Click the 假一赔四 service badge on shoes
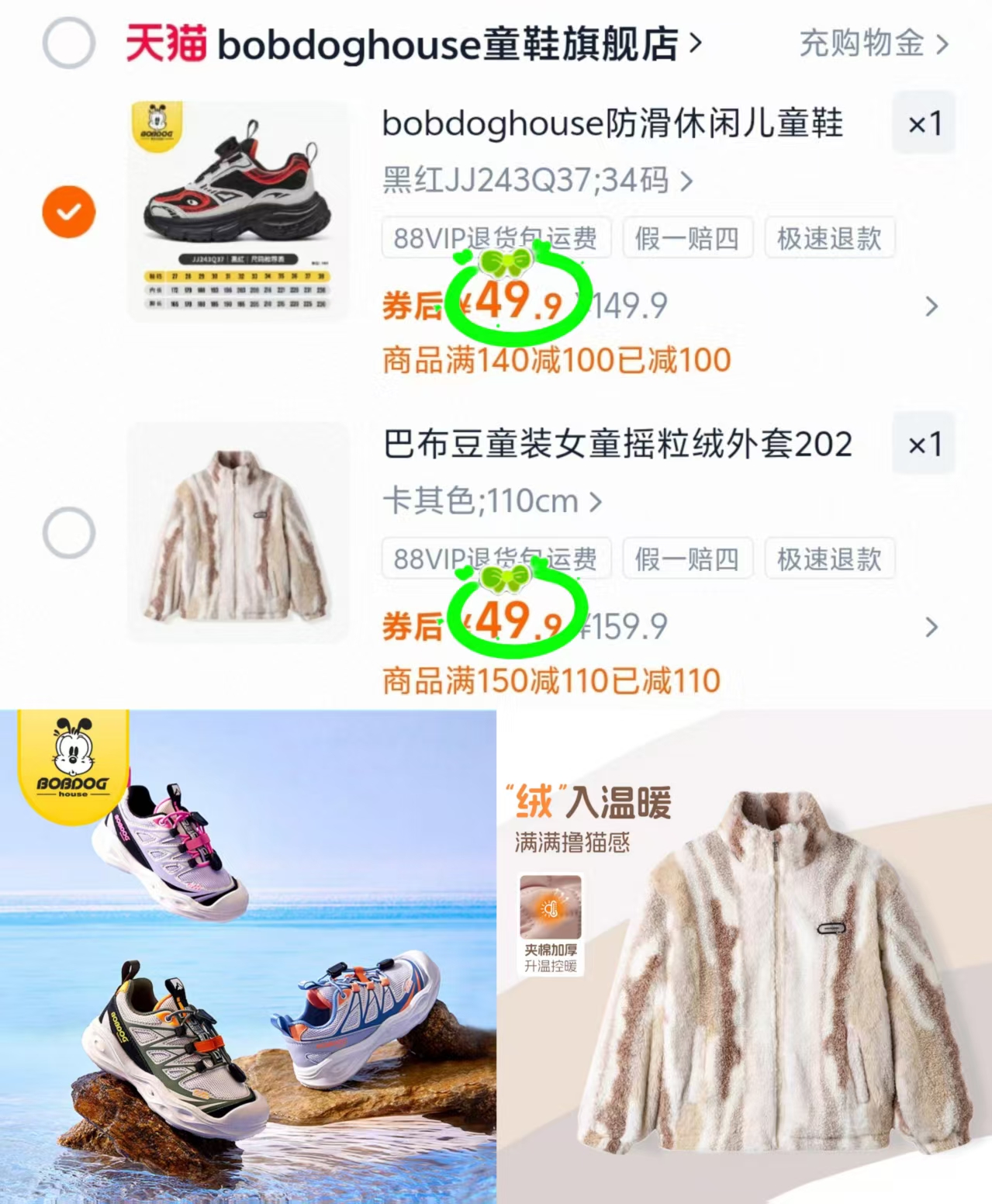 (x=687, y=238)
